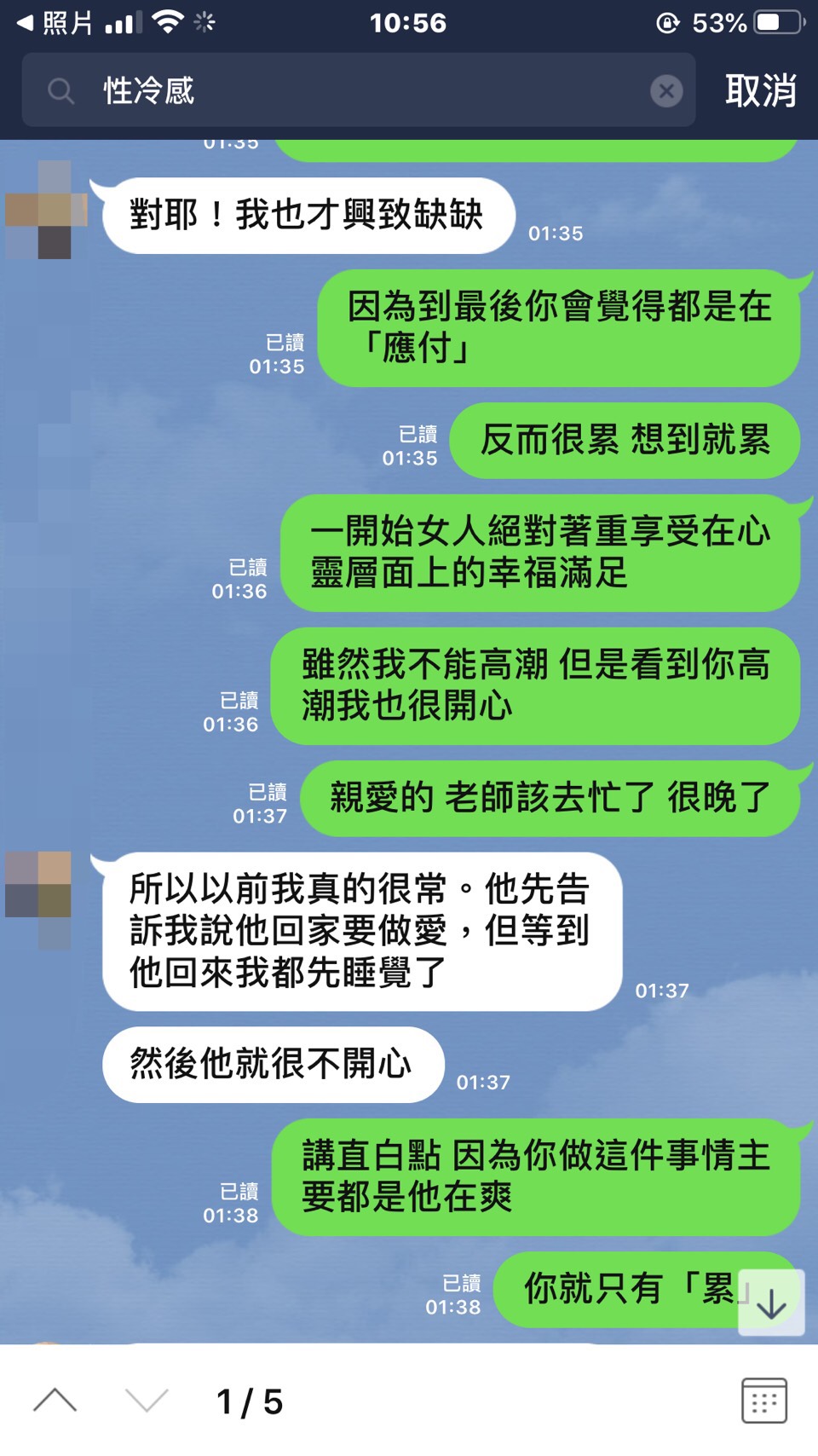Return to the 照片 app
Viewport: 818px width, 1456px height.
tap(55, 22)
